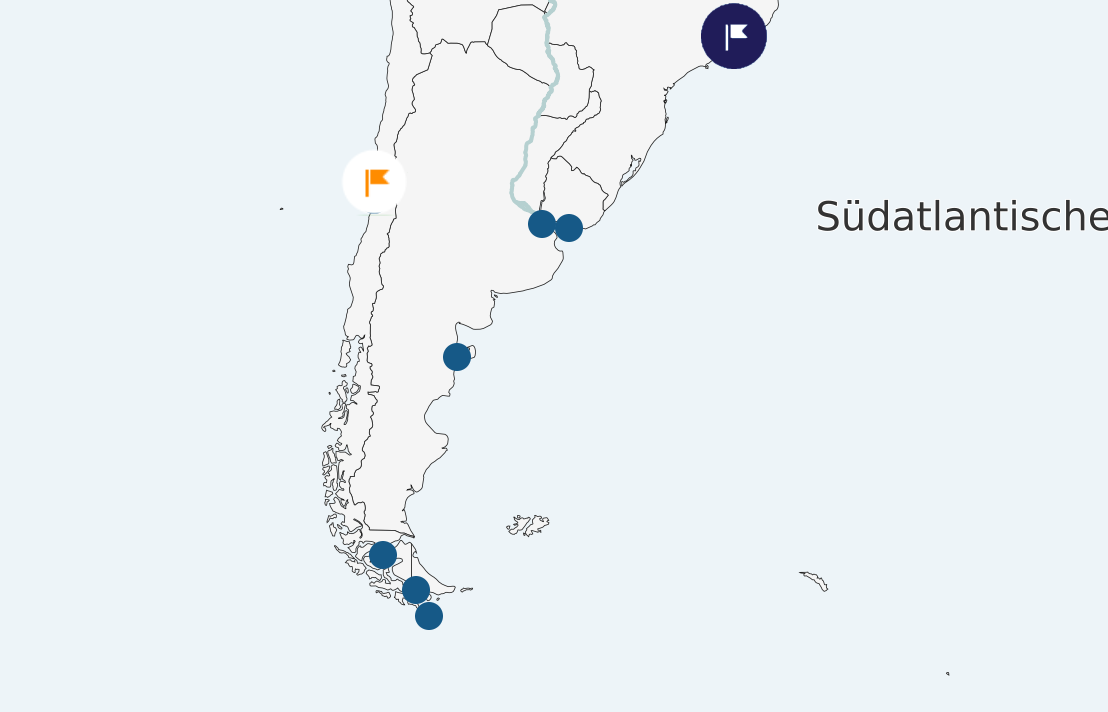This screenshot has width=1108, height=712.
Task: Tap the blue dot on Argentina's Valdés Peninsula
Action: 457,357
